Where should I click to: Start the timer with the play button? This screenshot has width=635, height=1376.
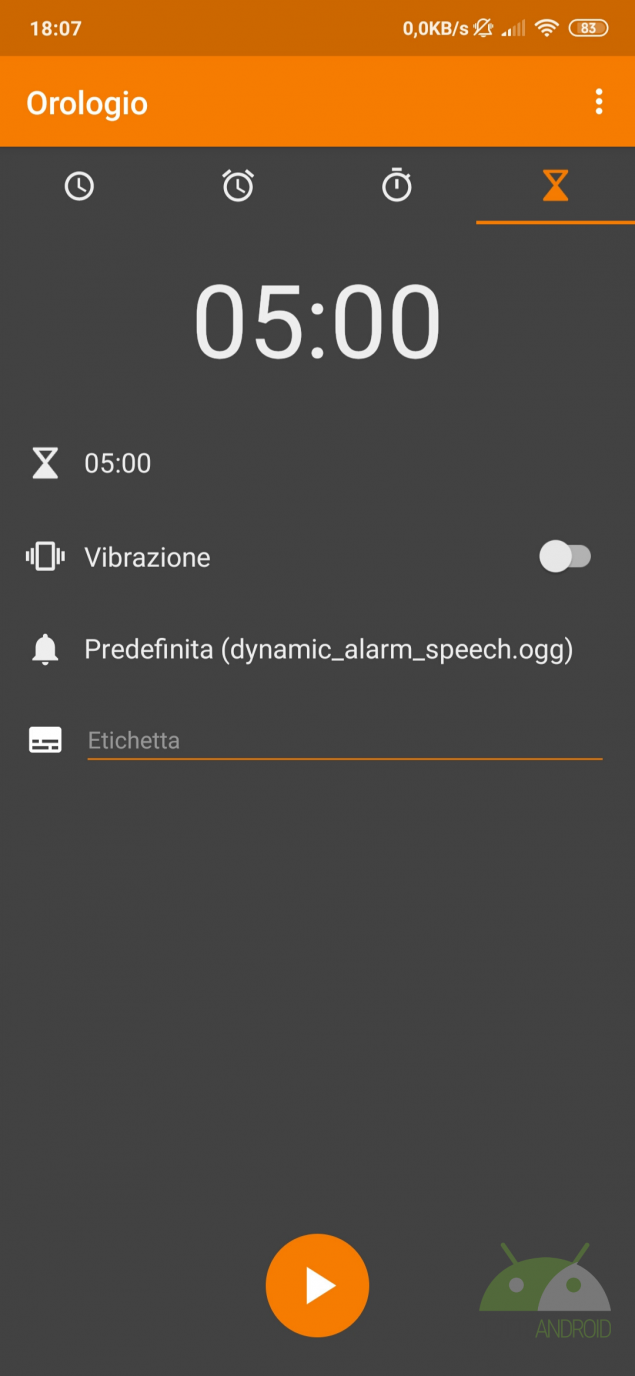(x=317, y=1285)
